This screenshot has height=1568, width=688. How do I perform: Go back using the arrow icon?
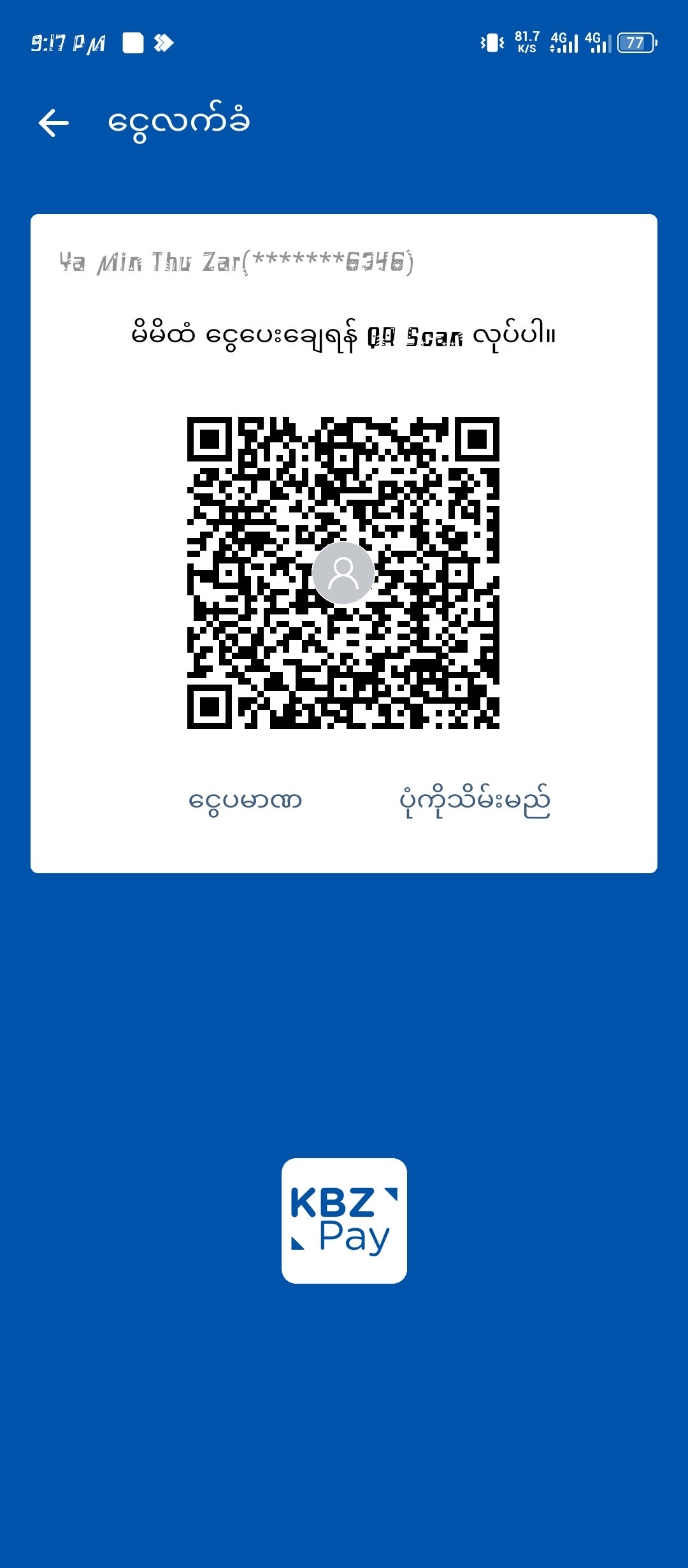click(54, 122)
